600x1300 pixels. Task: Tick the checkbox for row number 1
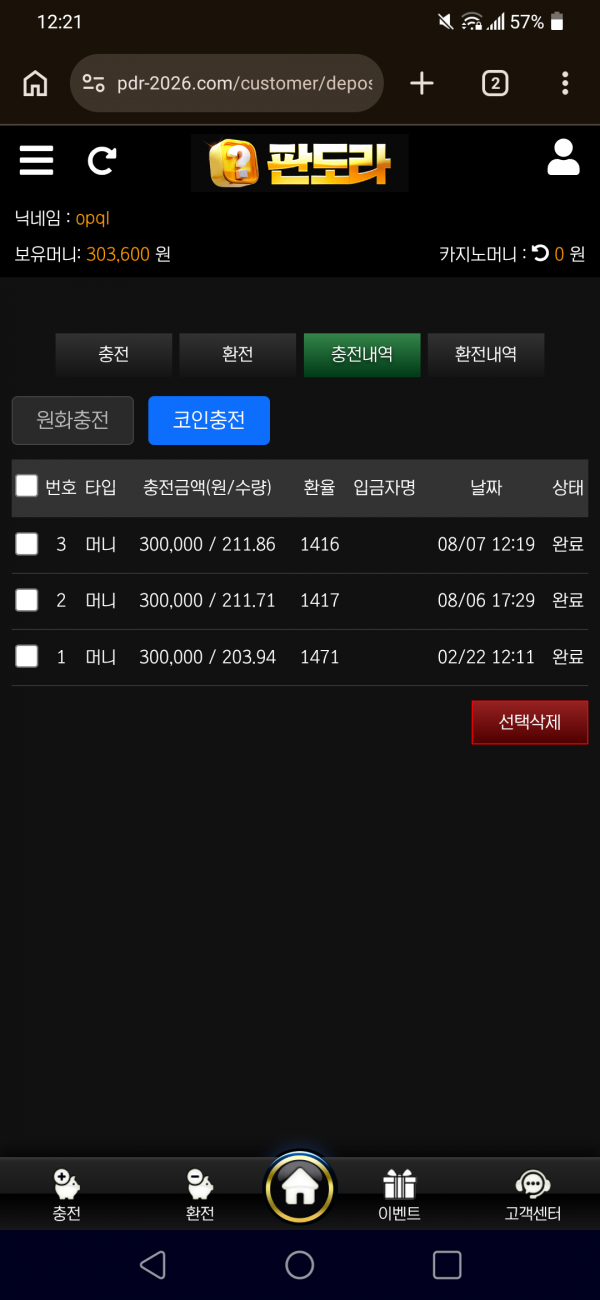(27, 657)
